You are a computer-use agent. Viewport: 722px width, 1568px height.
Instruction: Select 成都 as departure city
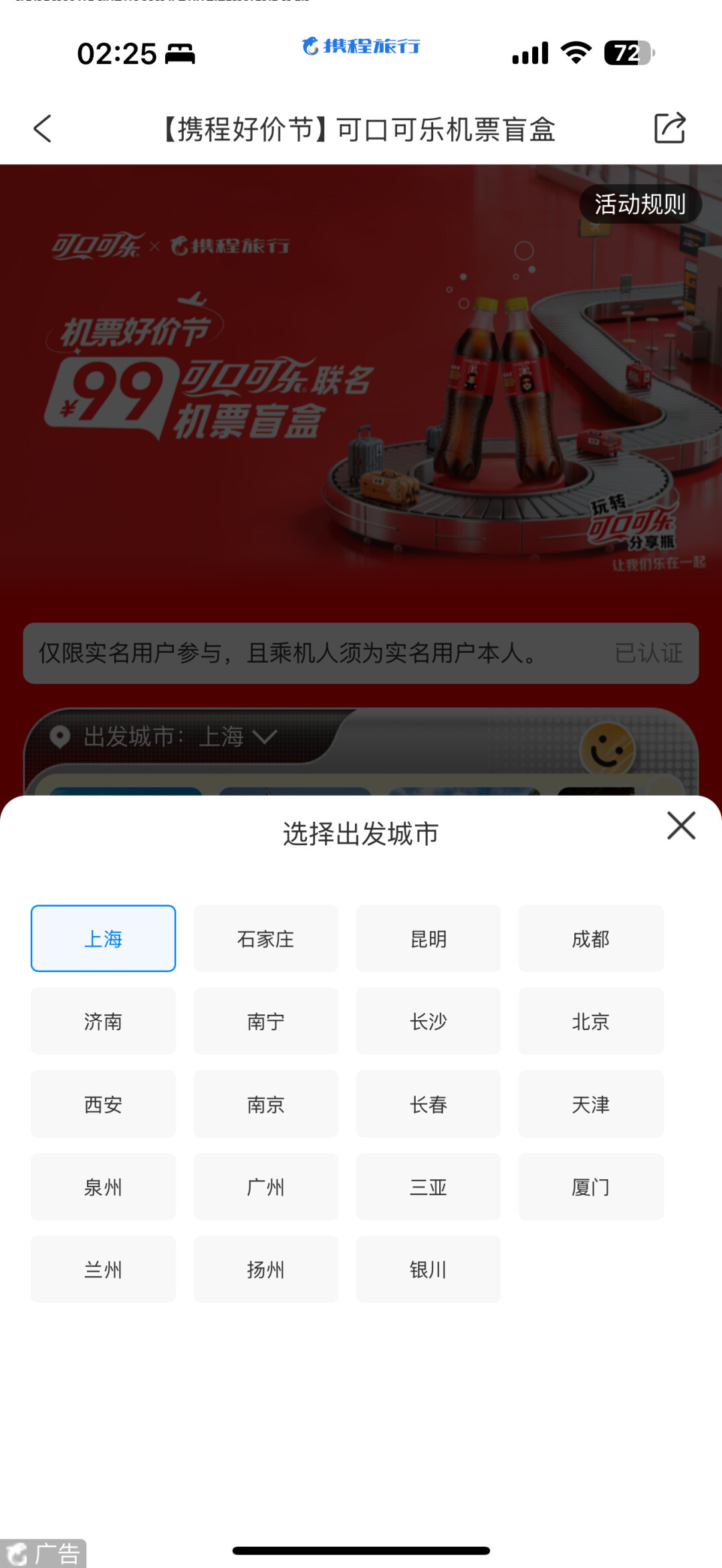(x=590, y=939)
